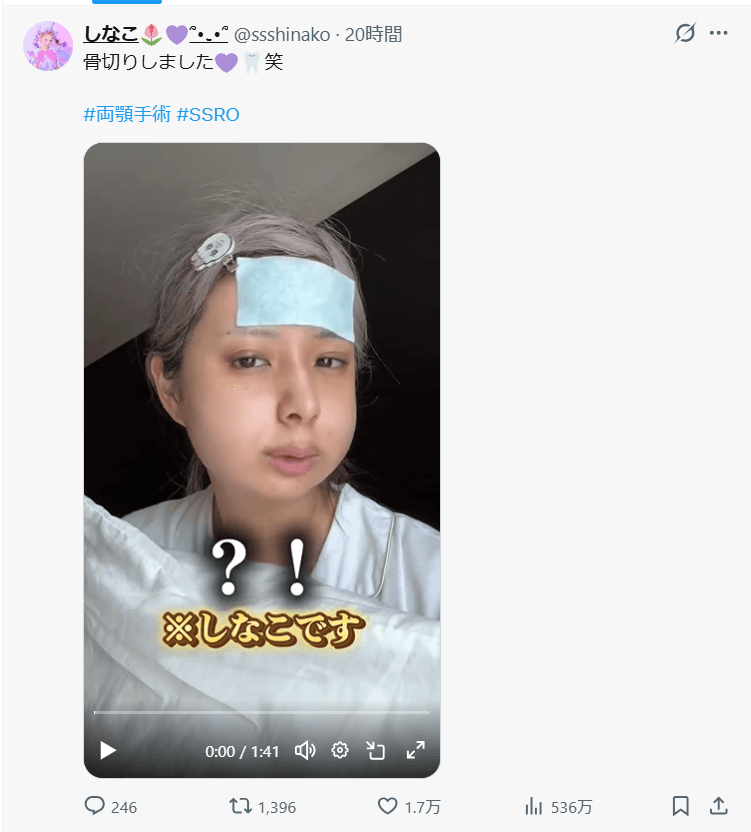Open the #両顎手術 hashtag
This screenshot has height=832, width=751.
[127, 115]
